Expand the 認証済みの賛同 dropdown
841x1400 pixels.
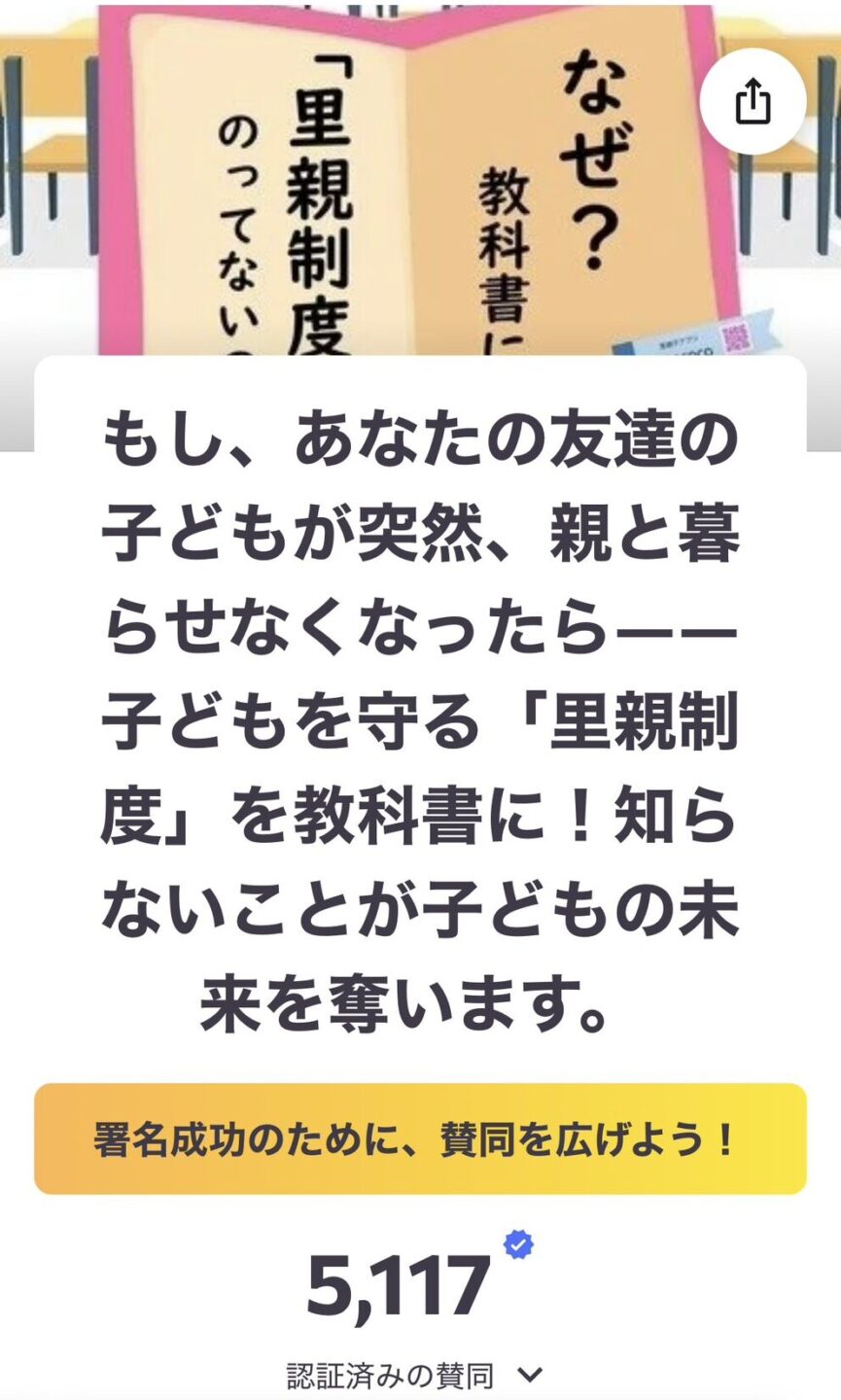(x=529, y=1375)
